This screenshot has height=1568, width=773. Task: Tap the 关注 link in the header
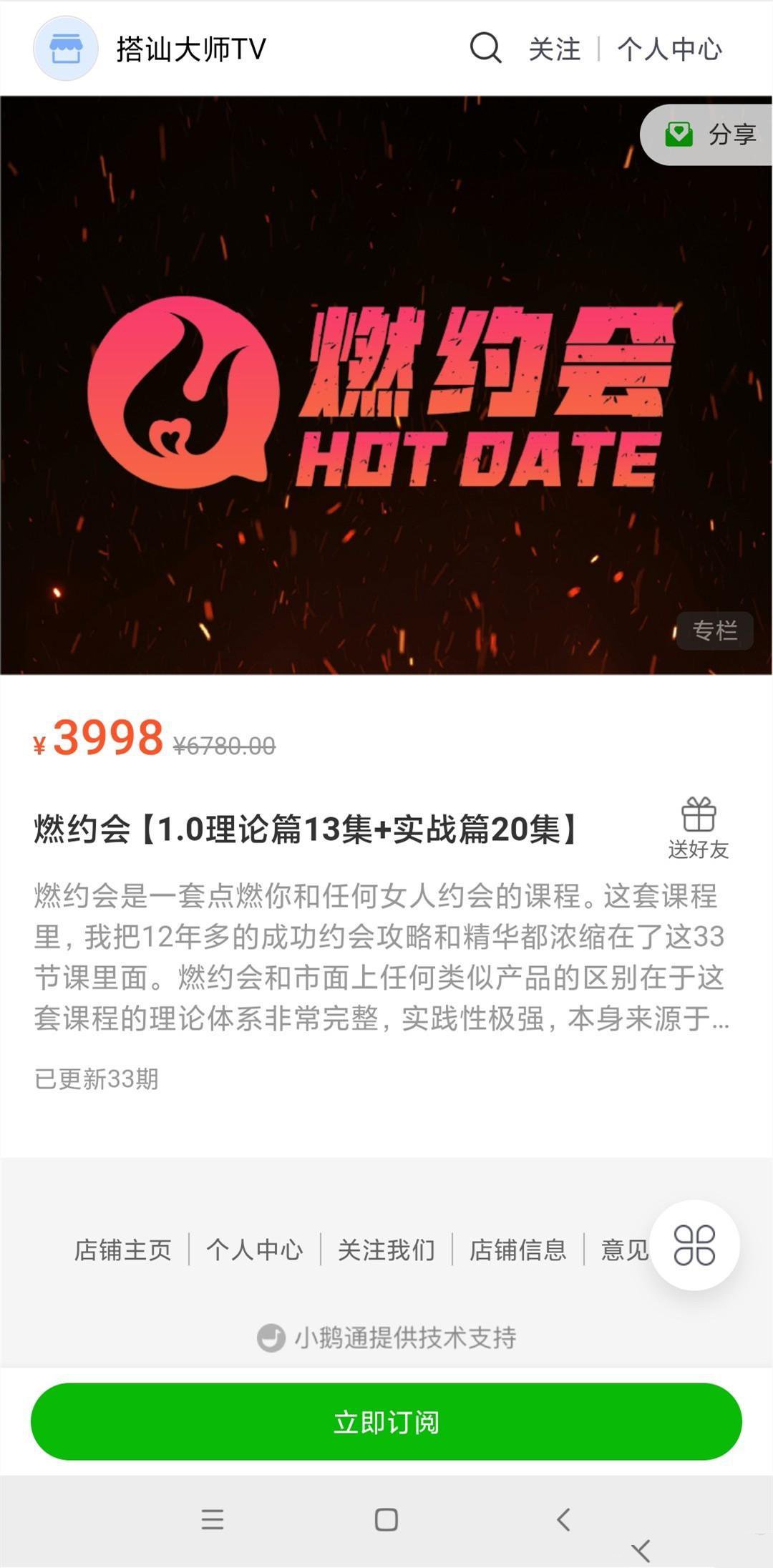tap(553, 49)
